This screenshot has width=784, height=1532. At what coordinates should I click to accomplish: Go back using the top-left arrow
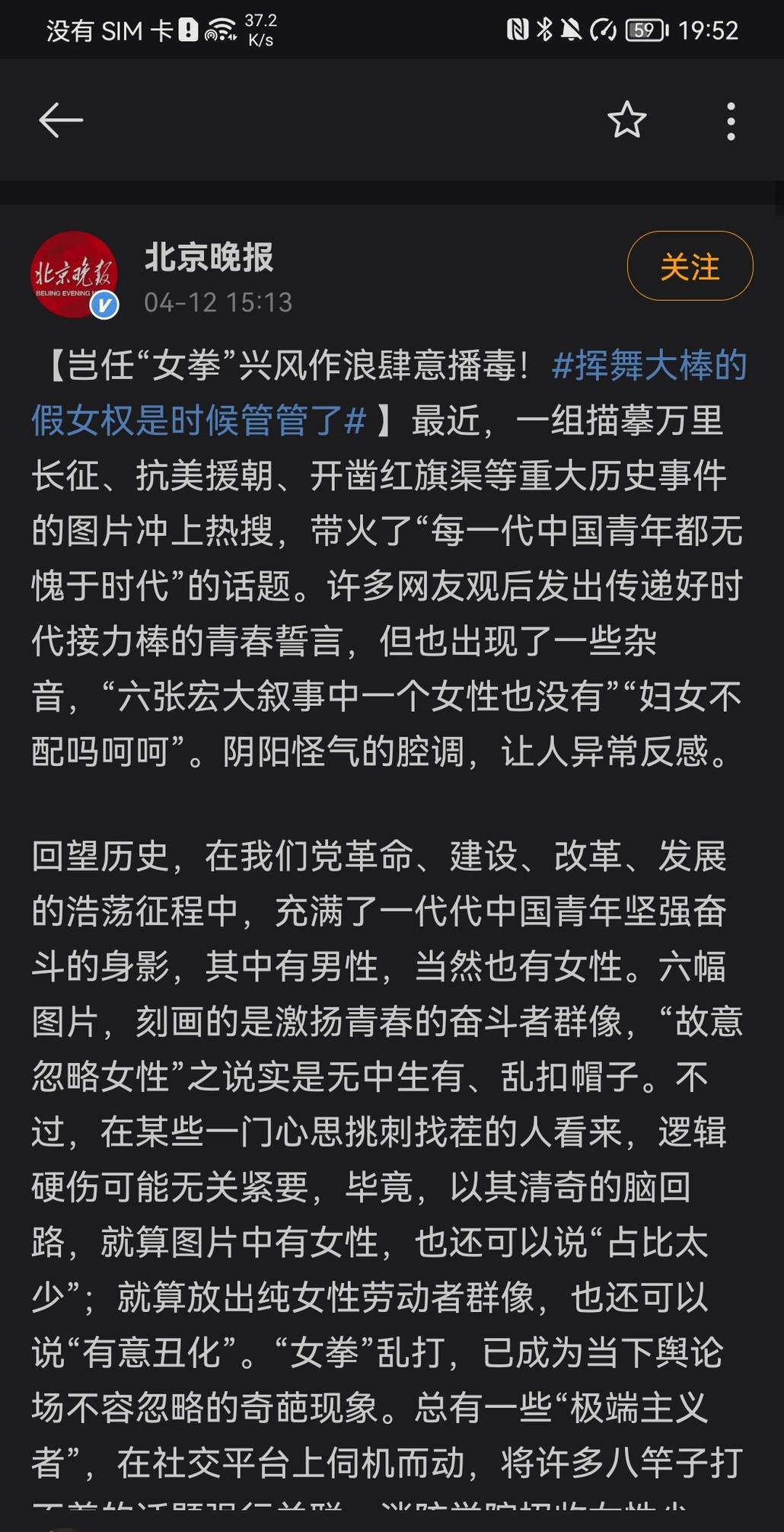61,120
